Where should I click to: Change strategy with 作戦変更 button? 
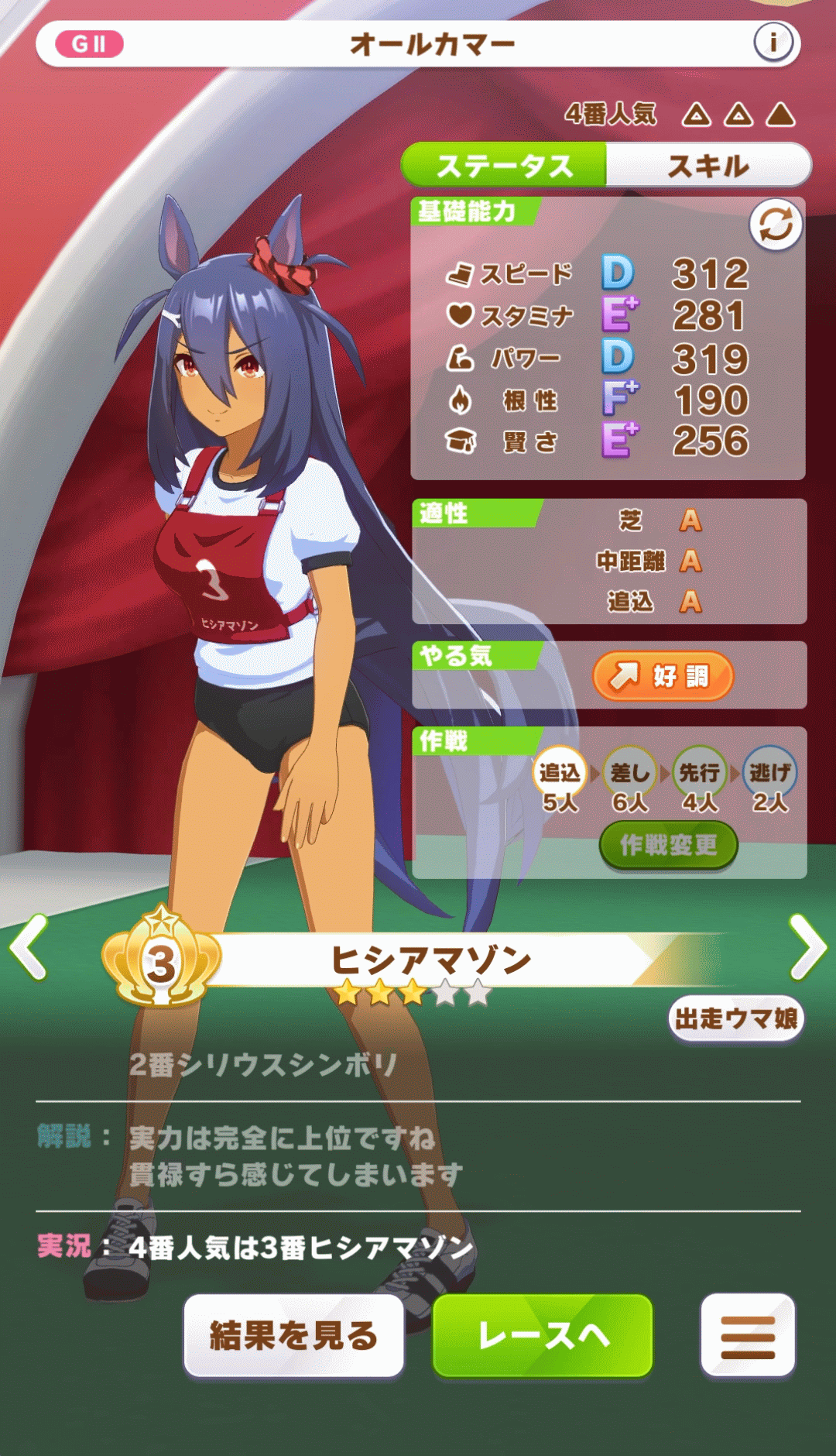click(x=668, y=845)
